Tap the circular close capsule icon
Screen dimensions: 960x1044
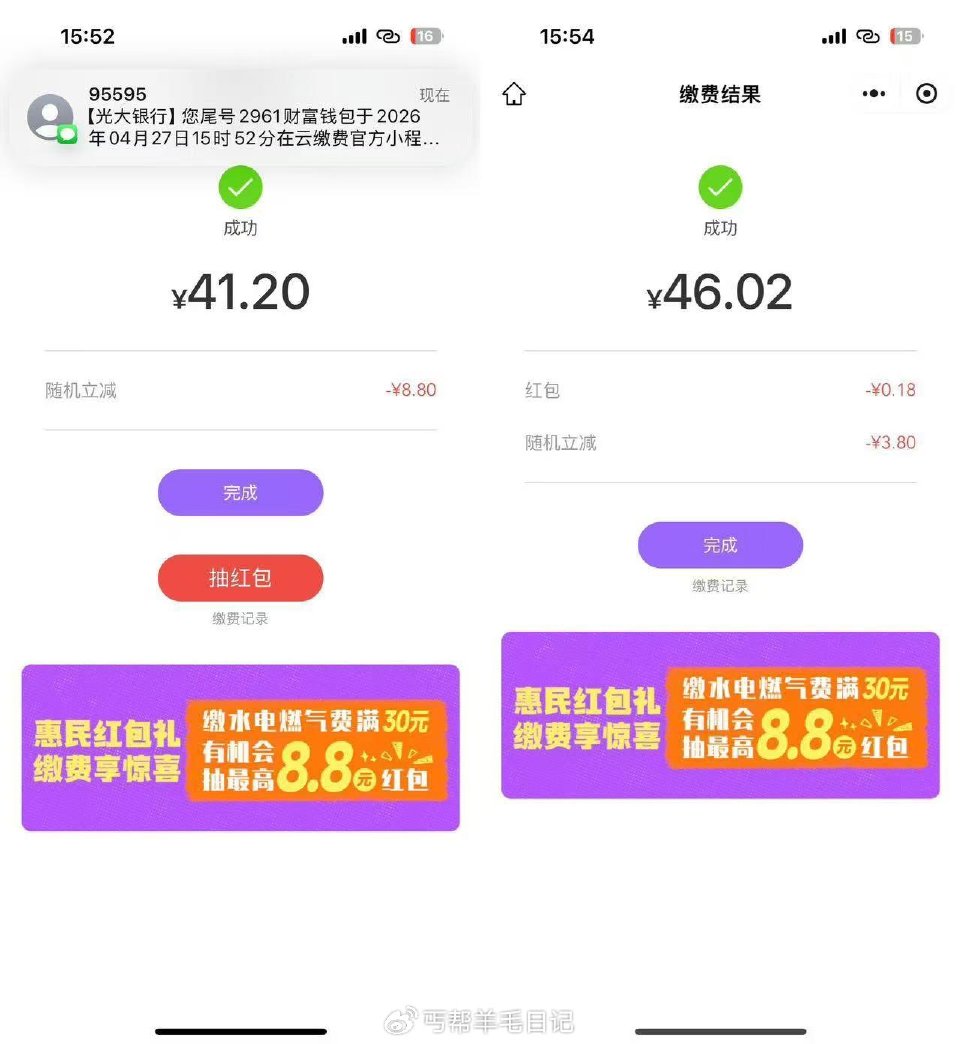[x=926, y=93]
